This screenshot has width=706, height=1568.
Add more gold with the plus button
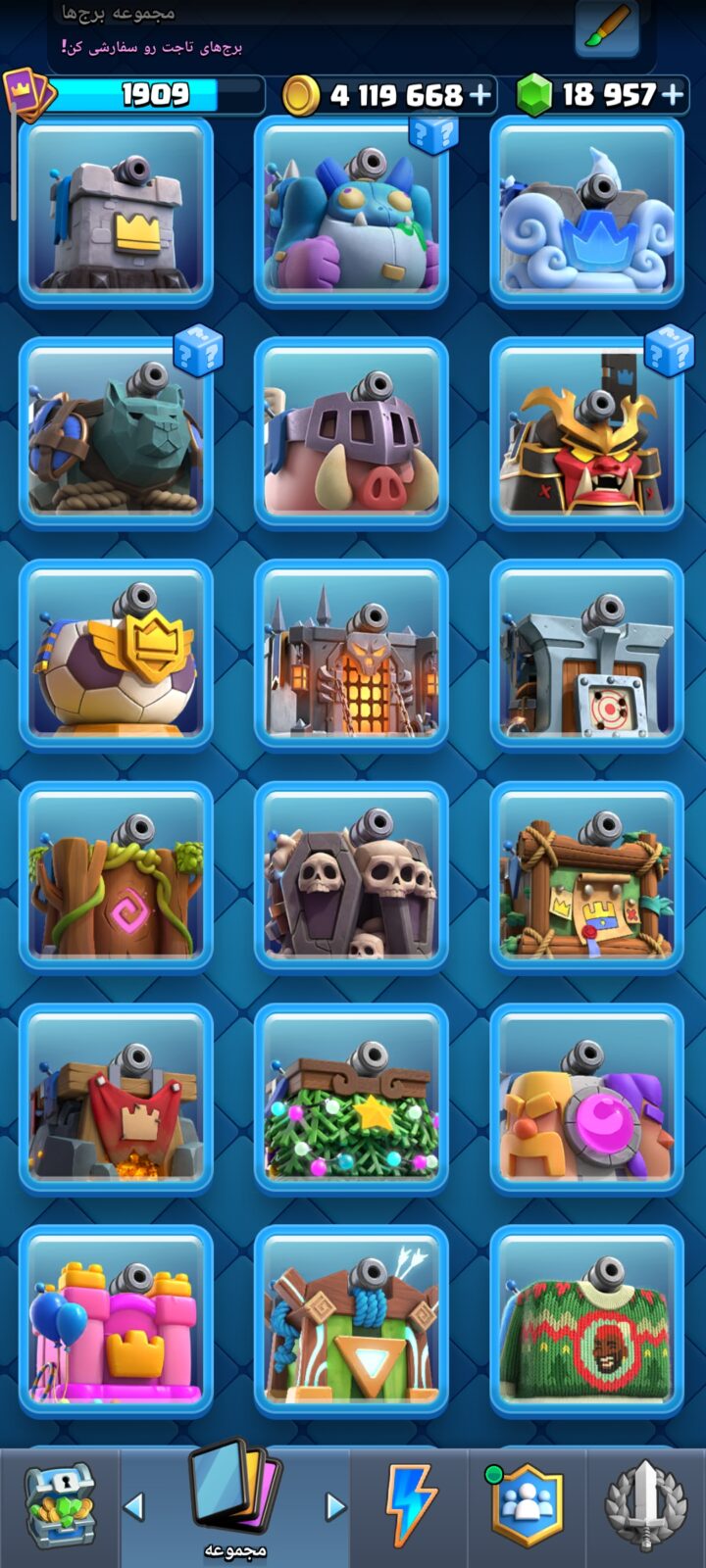pyautogui.click(x=480, y=95)
